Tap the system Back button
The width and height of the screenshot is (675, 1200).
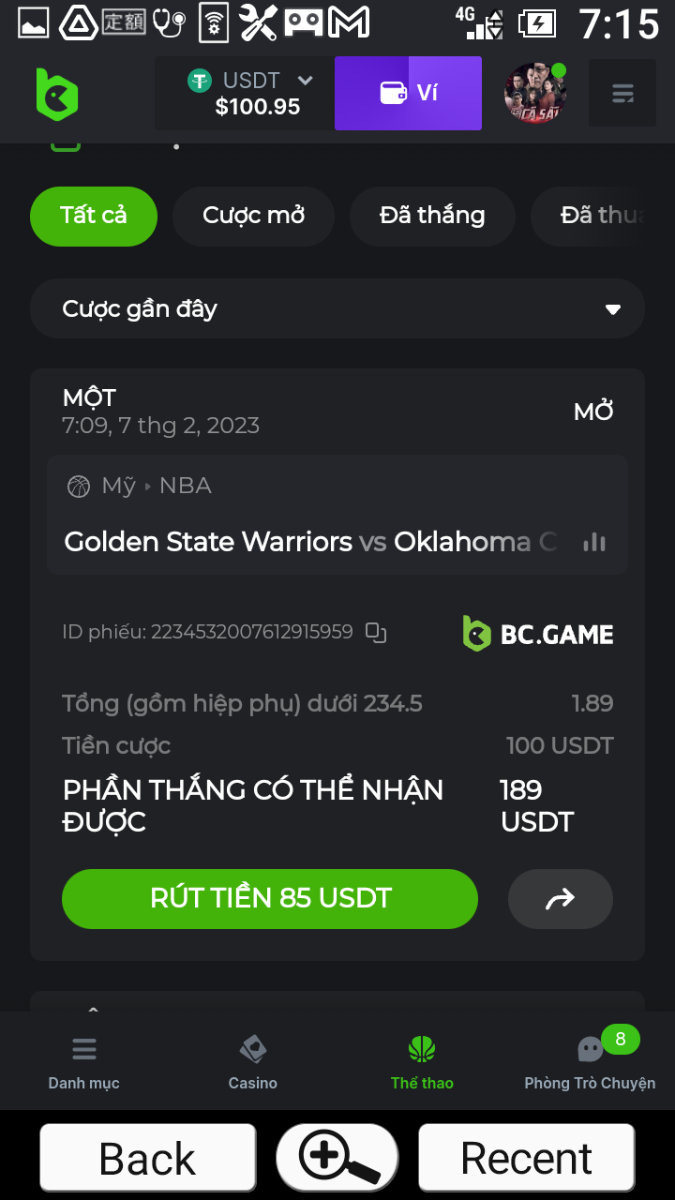(148, 1159)
